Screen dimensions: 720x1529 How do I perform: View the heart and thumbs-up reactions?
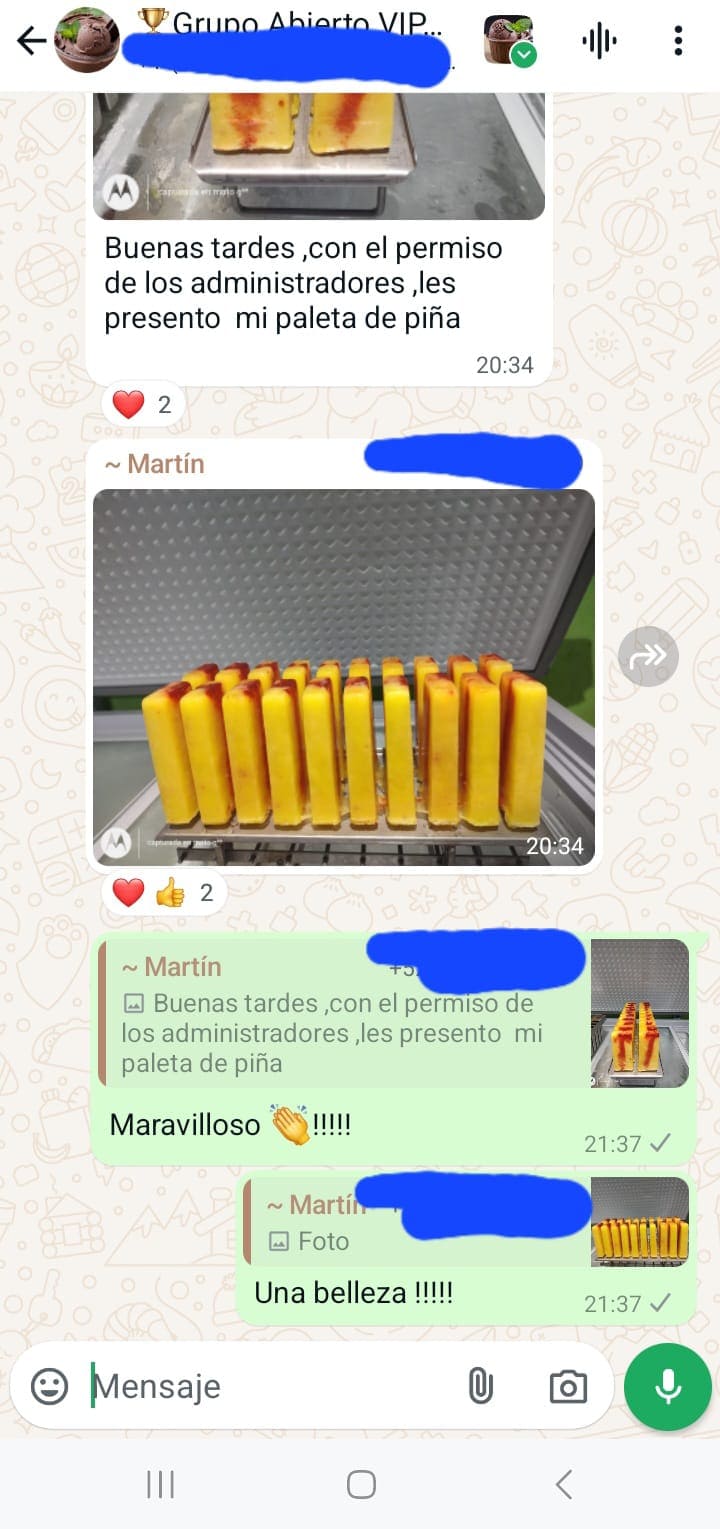[x=164, y=893]
